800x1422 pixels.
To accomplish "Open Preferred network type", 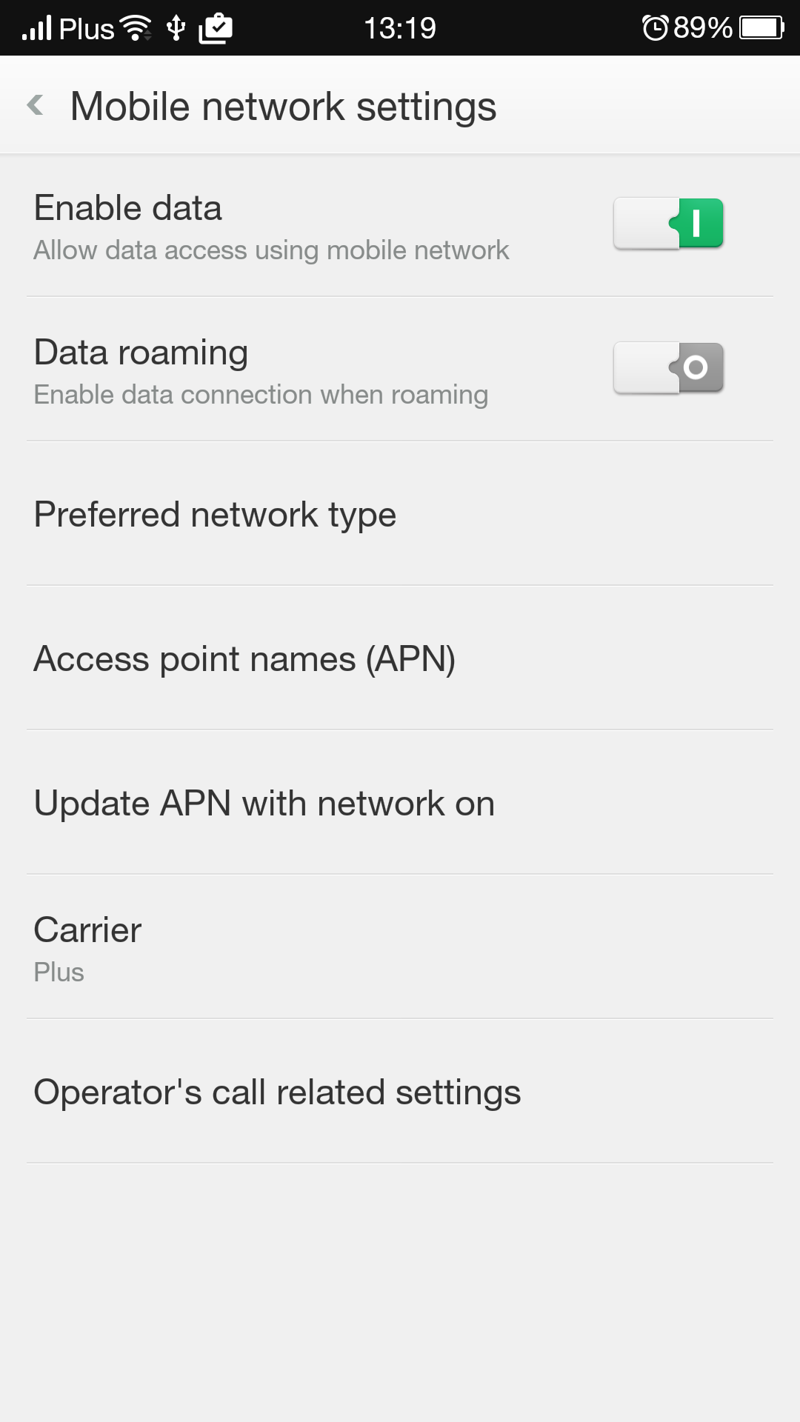I will [x=400, y=514].
